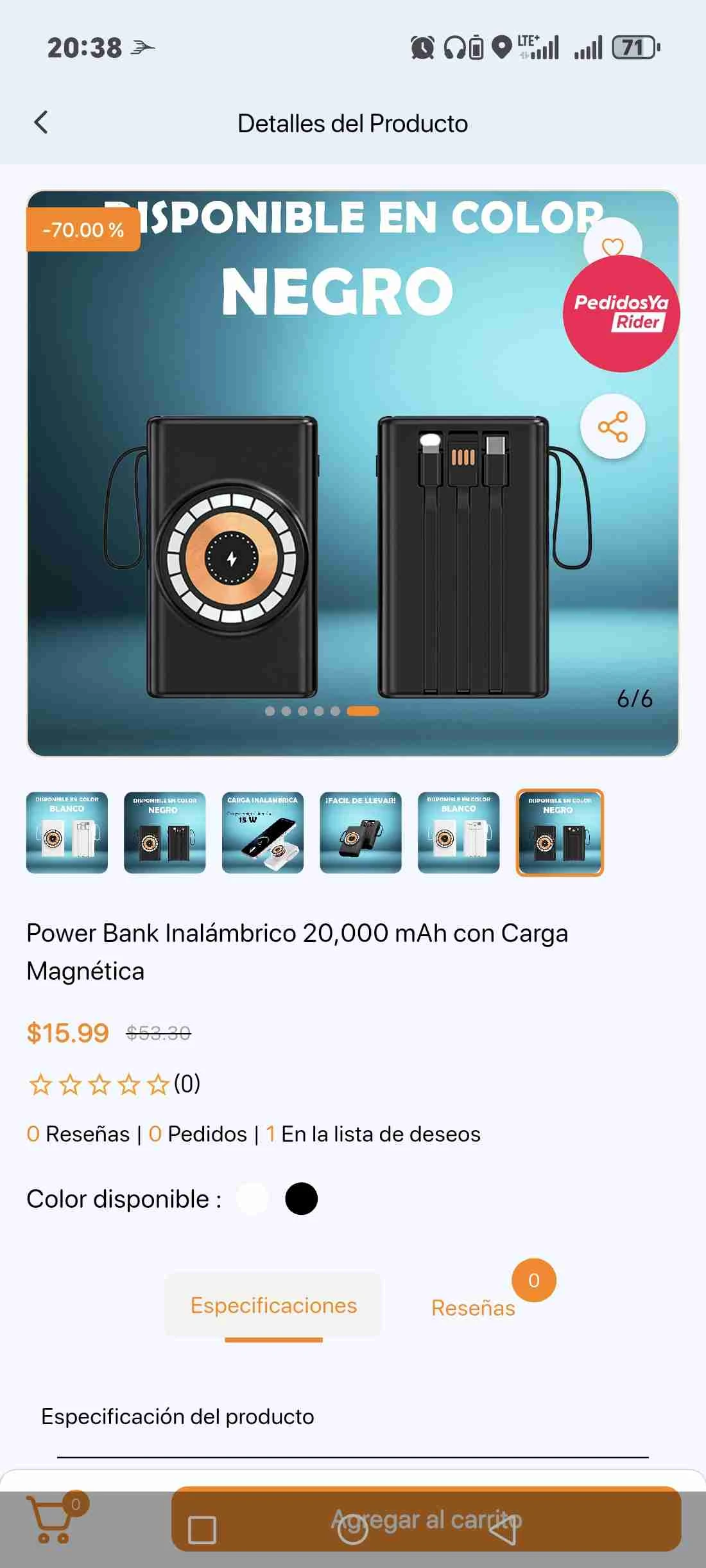Choose the white color option
Image resolution: width=706 pixels, height=1568 pixels.
point(253,1199)
